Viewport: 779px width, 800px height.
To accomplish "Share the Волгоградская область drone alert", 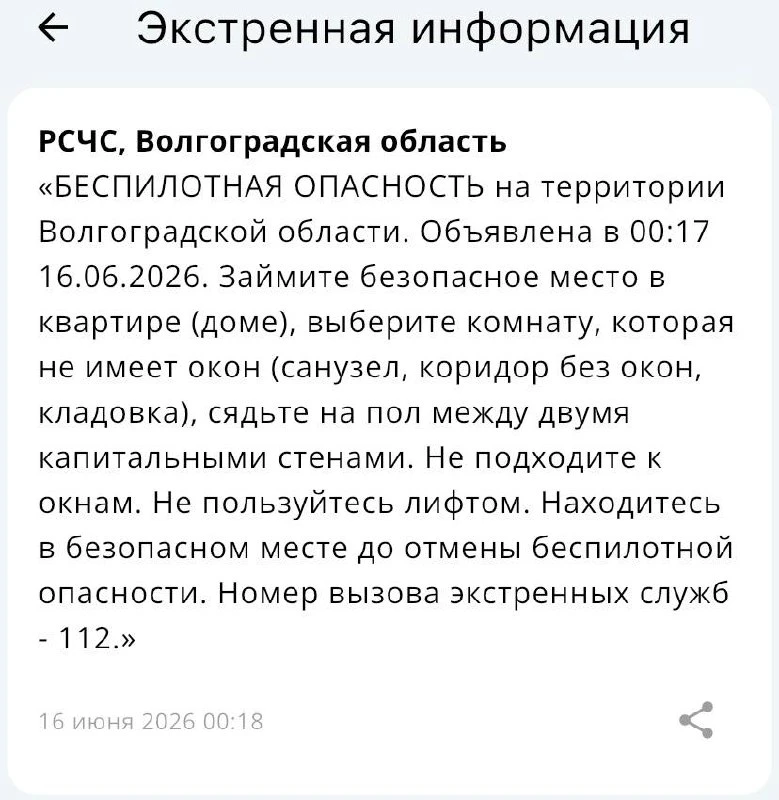I will tap(696, 720).
